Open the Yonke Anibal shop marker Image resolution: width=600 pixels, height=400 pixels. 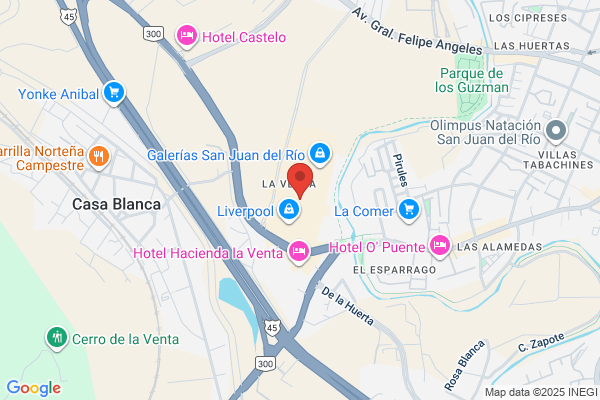click(x=114, y=93)
